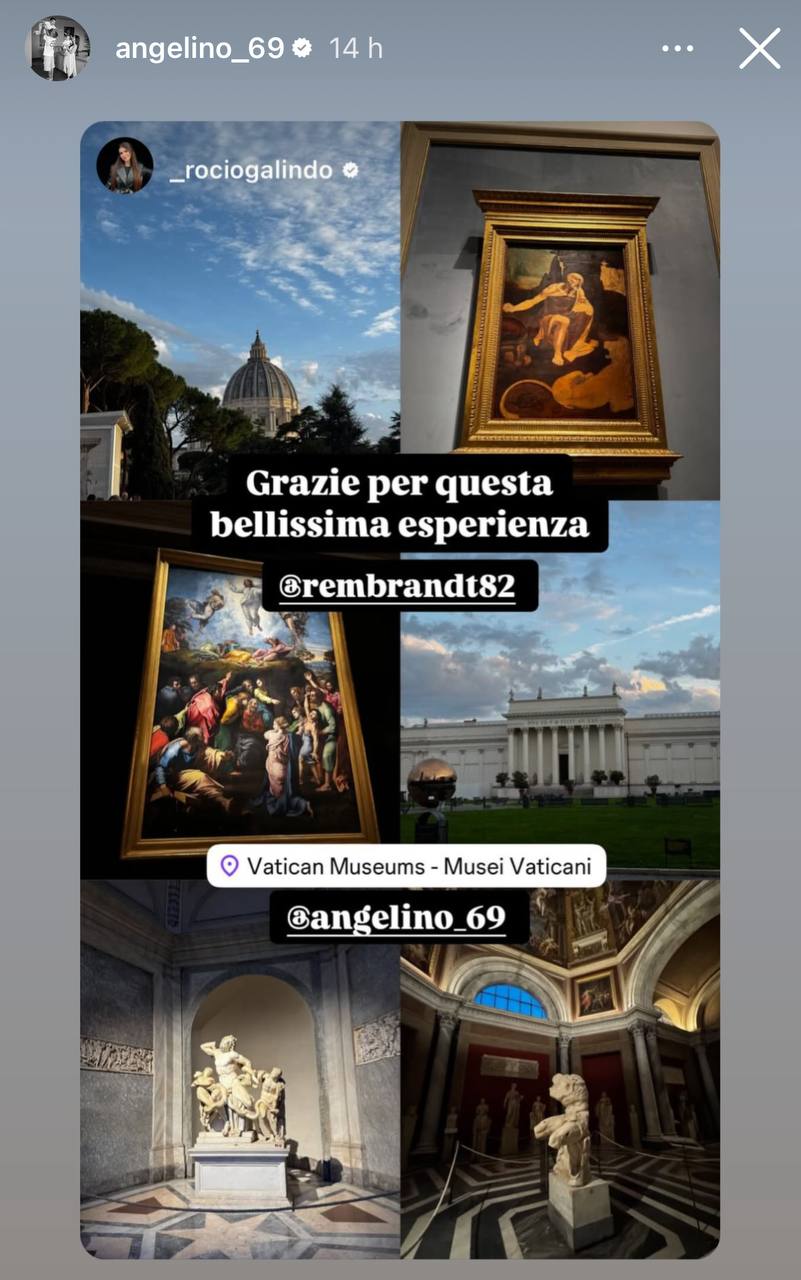
Task: Close the story viewer
Action: coord(759,48)
